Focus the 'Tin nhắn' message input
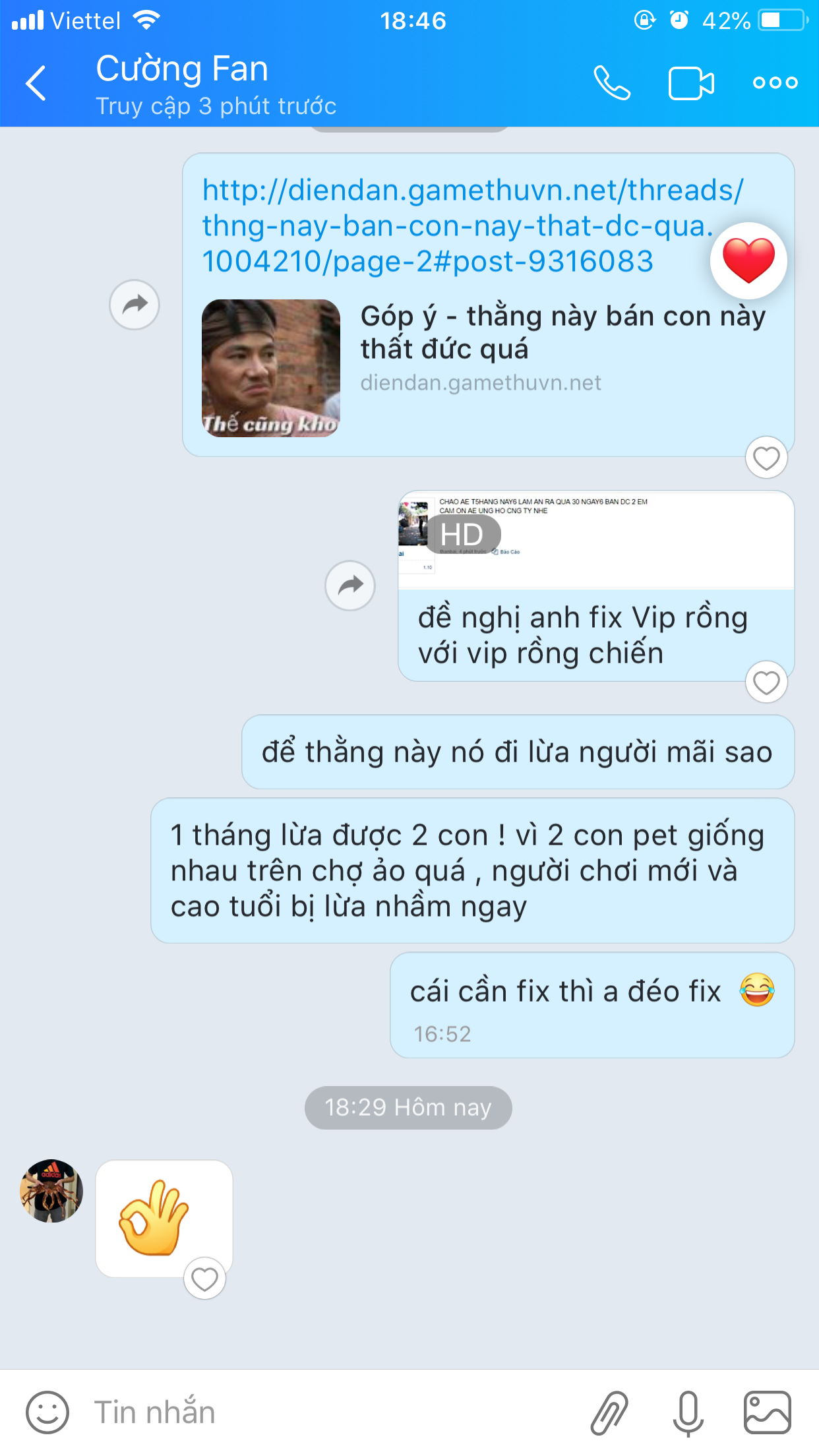819x1456 pixels. 330,1412
